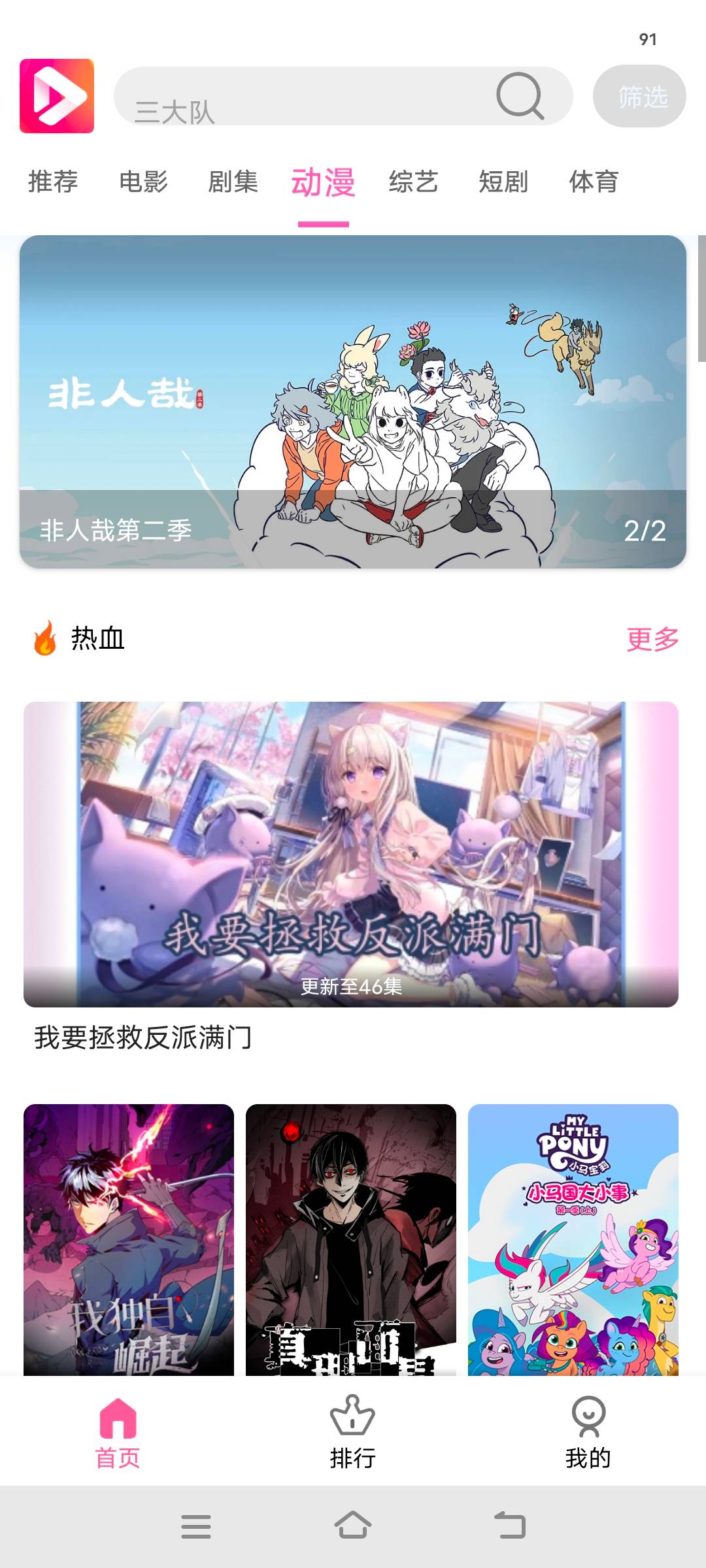This screenshot has width=706, height=1568.
Task: Open the 小马国大小事 poster
Action: tap(573, 1239)
